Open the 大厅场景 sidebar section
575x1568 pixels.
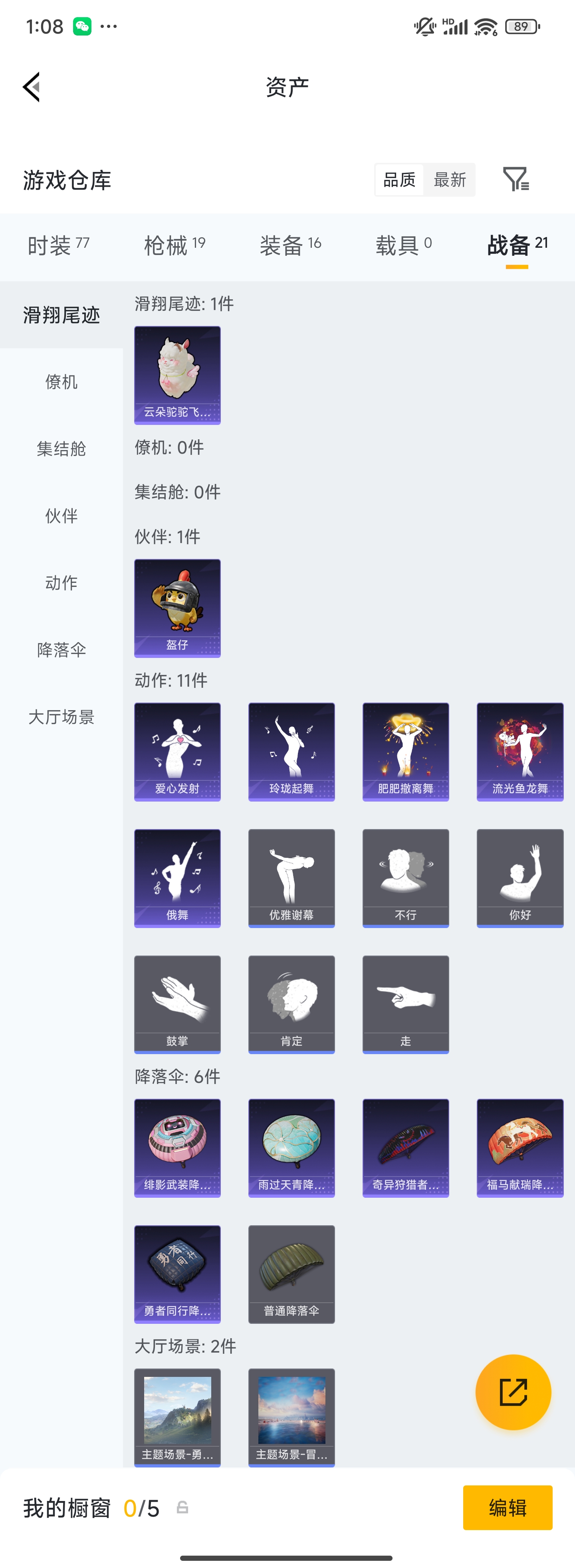click(61, 718)
